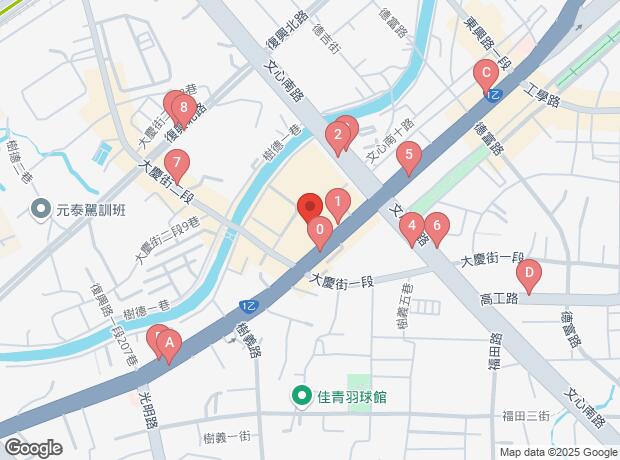Open the 元泰駕訓班 place marker
The image size is (620, 460).
click(x=41, y=210)
